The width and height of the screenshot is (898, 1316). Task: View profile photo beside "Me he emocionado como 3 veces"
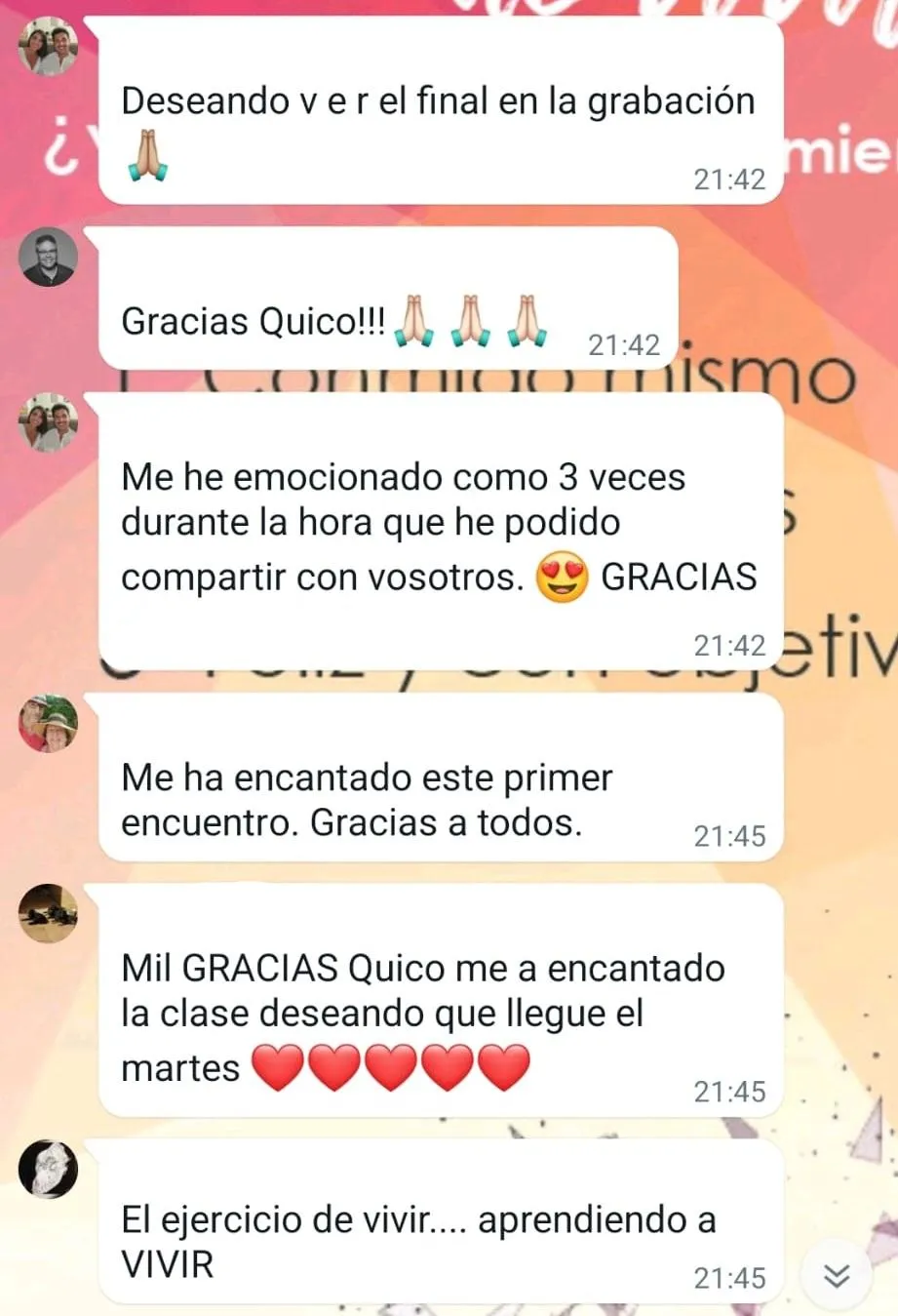[49, 422]
